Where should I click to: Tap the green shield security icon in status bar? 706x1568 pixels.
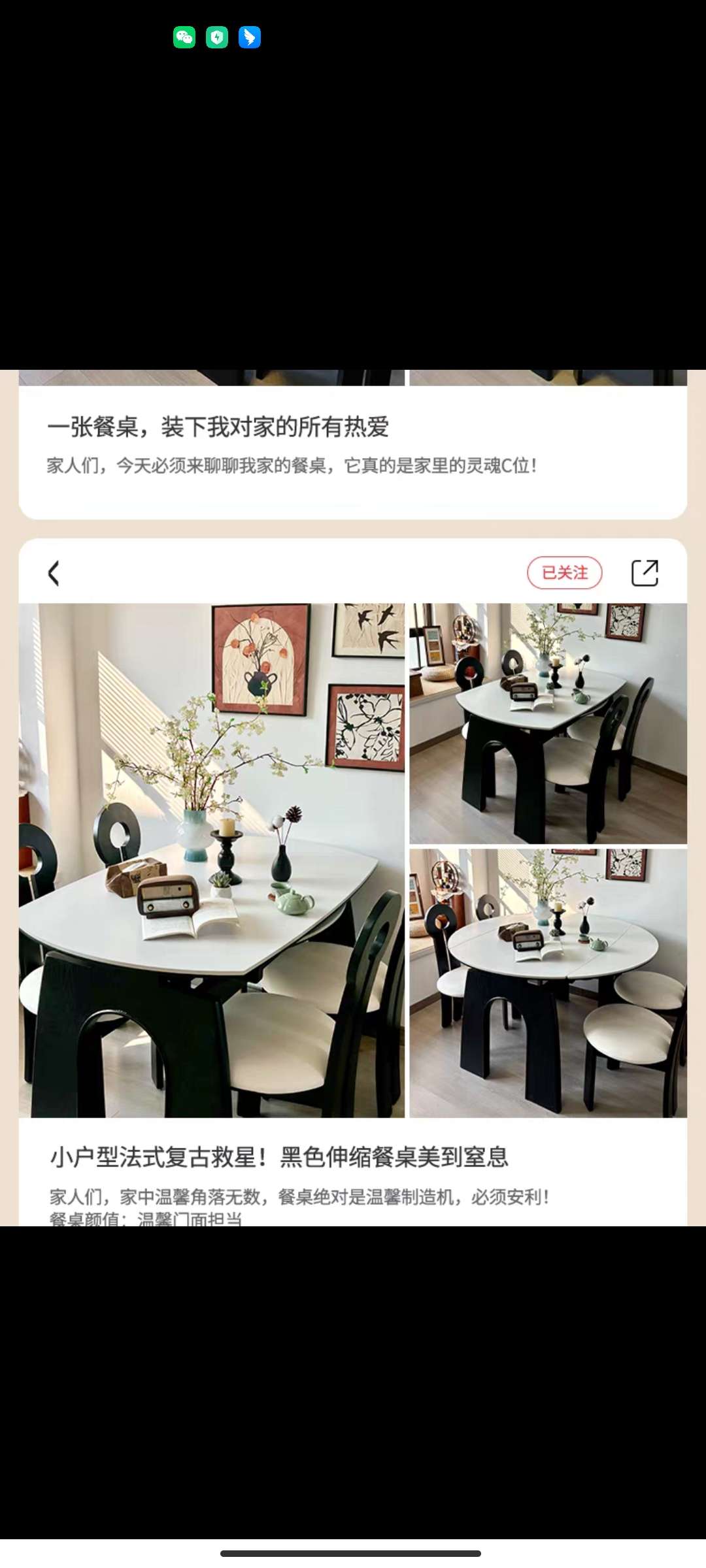click(216, 37)
